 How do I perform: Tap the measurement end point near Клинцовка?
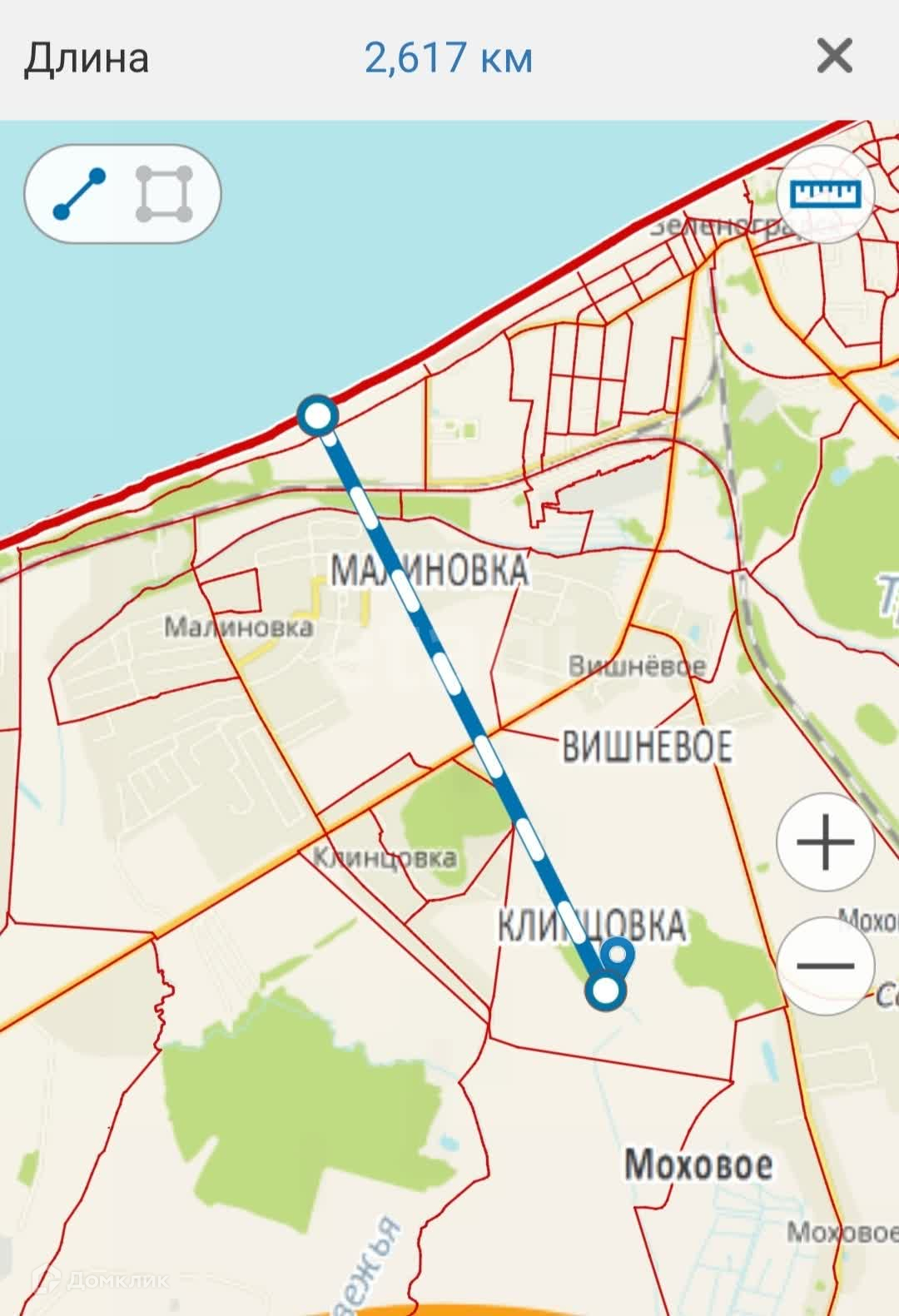click(x=605, y=991)
